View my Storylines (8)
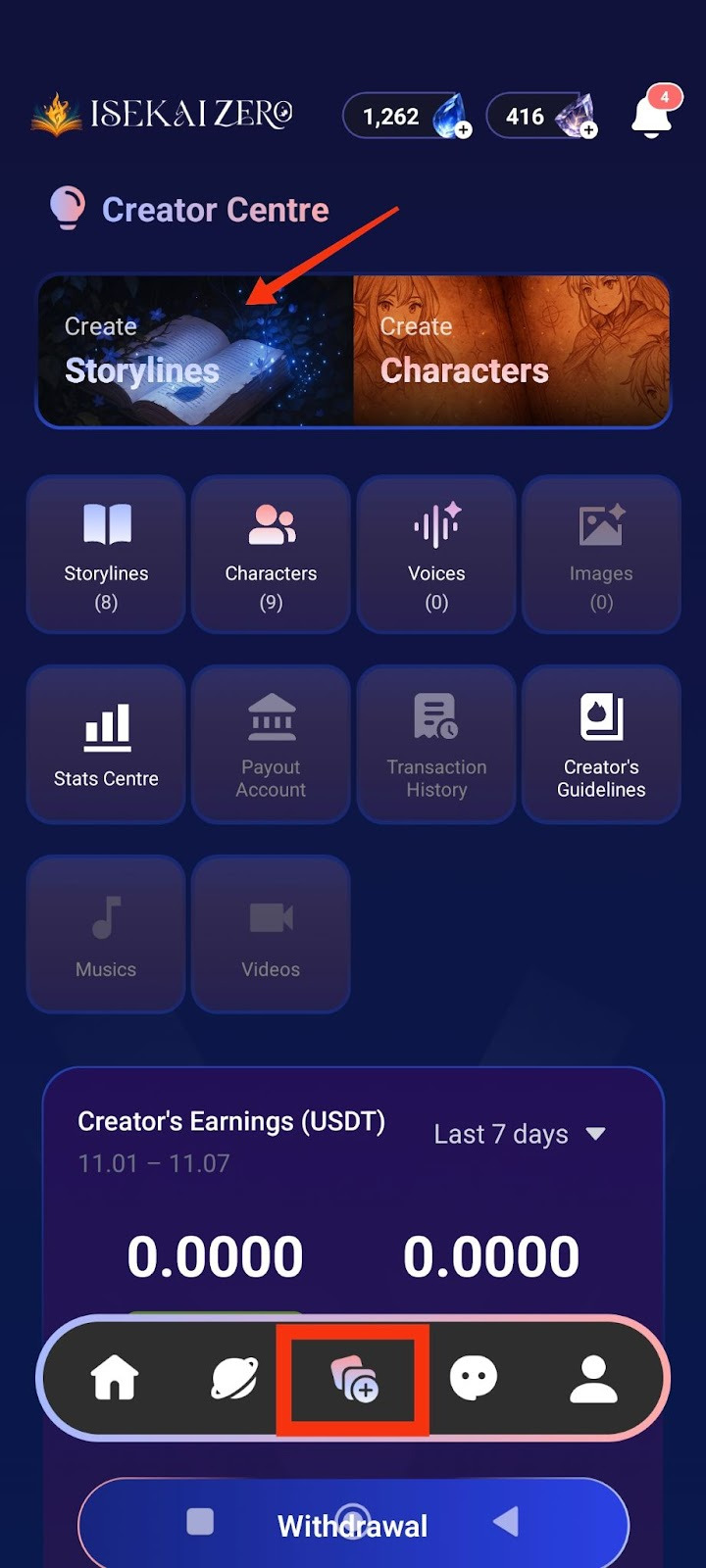706x1568 pixels. pyautogui.click(x=106, y=555)
